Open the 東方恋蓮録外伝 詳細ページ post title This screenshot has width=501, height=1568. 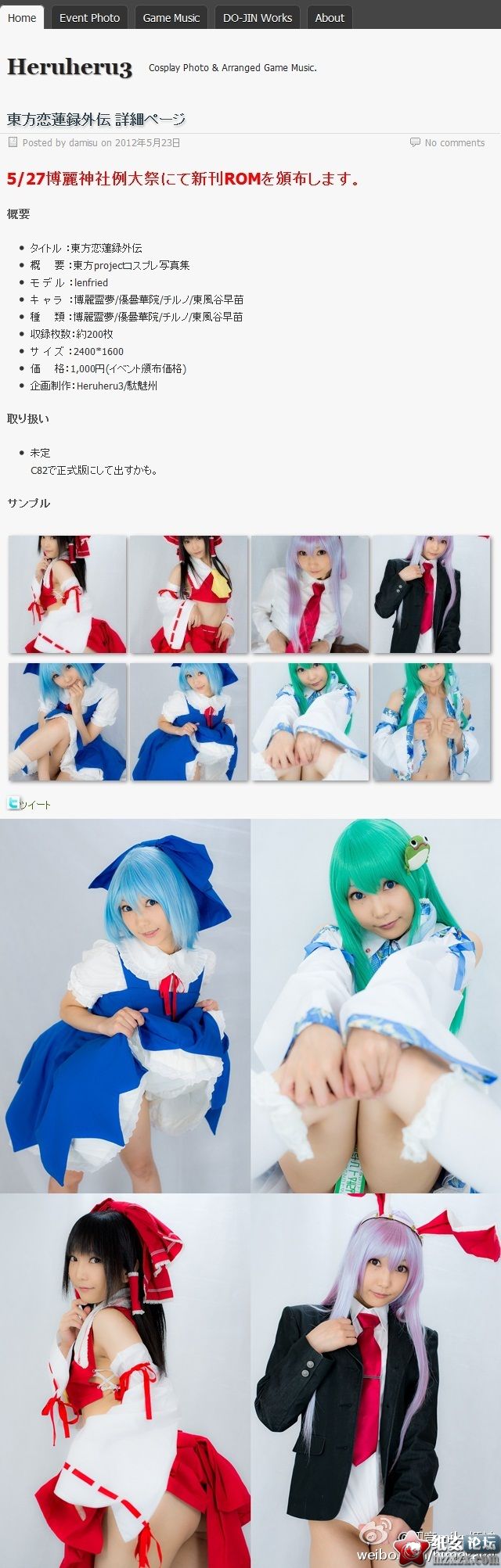coord(96,119)
